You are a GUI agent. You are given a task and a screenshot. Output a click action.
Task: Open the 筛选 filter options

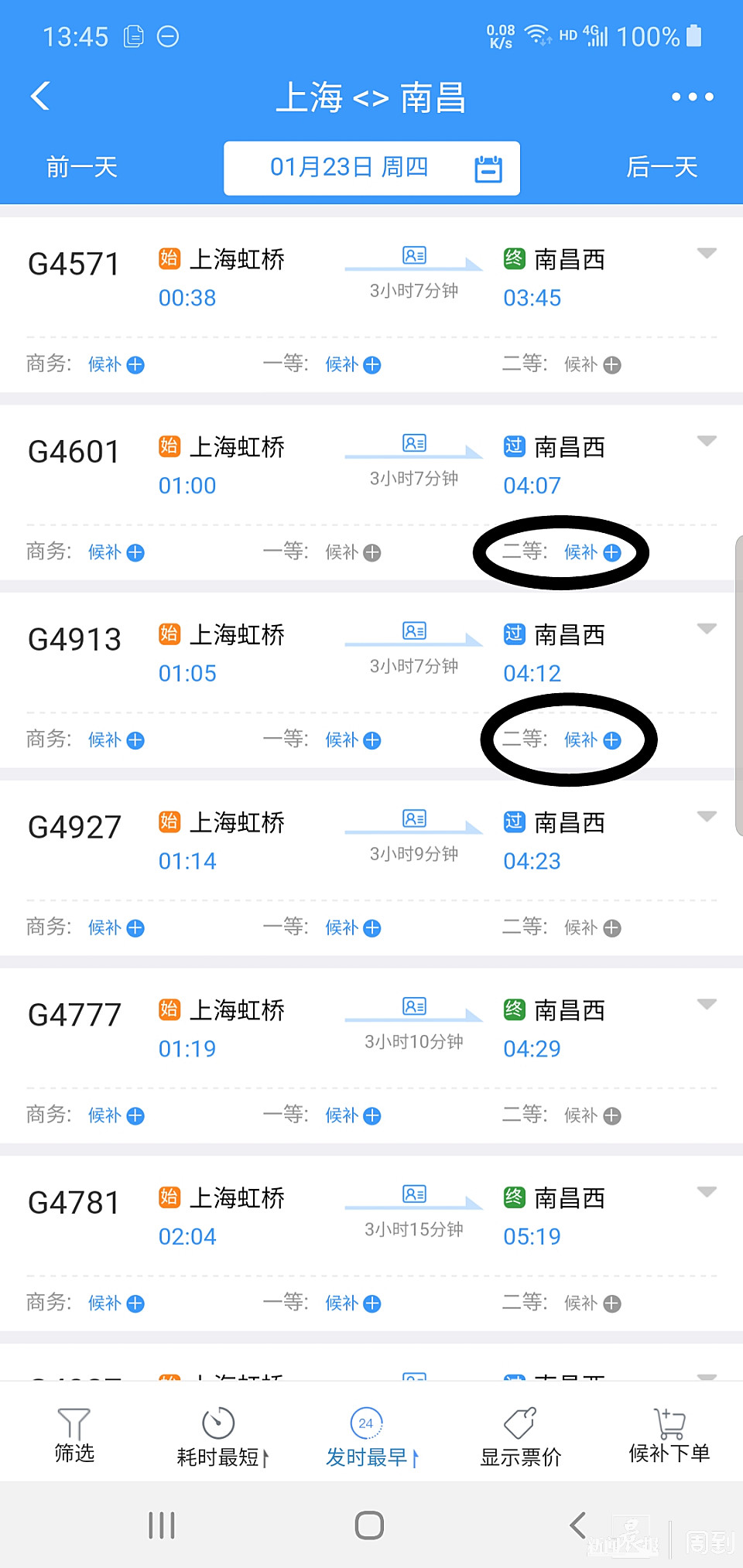click(74, 1436)
